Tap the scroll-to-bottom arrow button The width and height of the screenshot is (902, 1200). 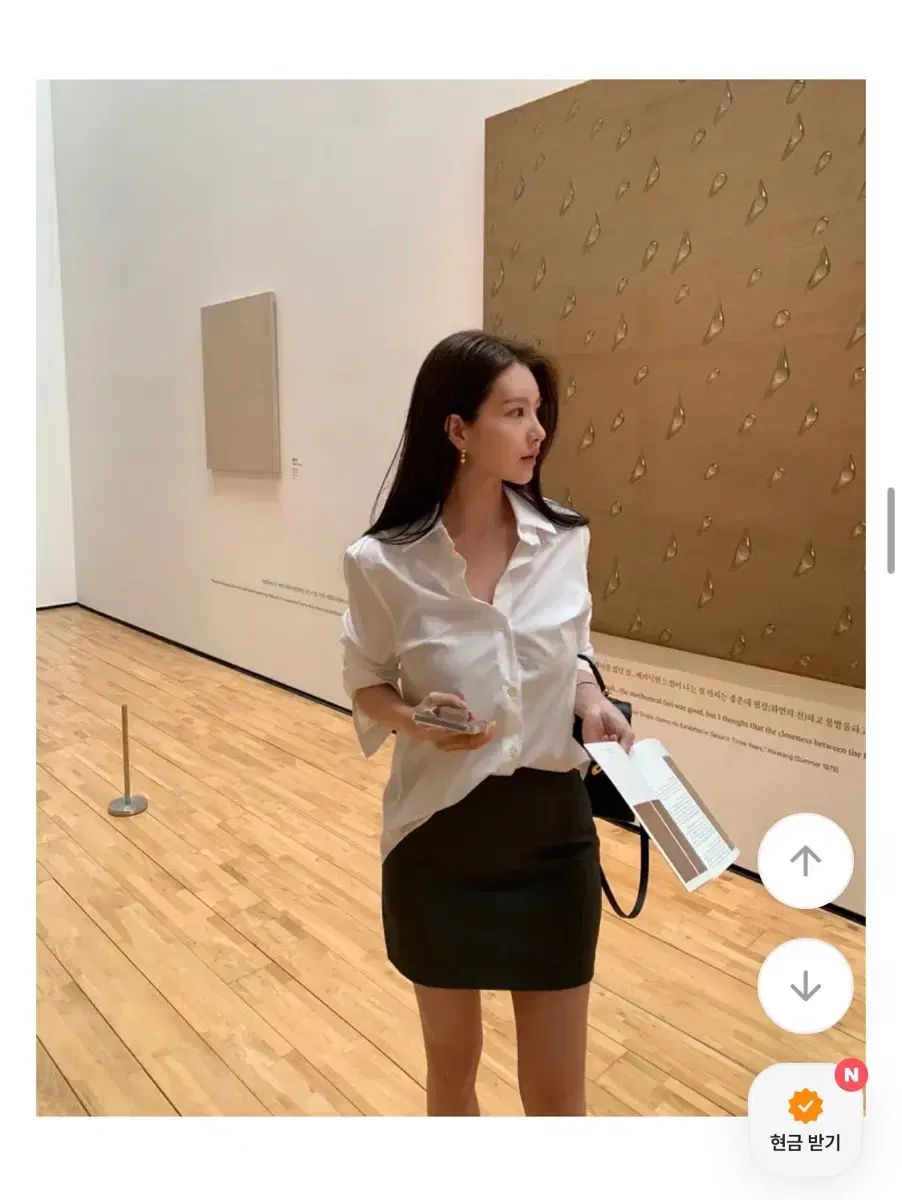[x=805, y=986]
